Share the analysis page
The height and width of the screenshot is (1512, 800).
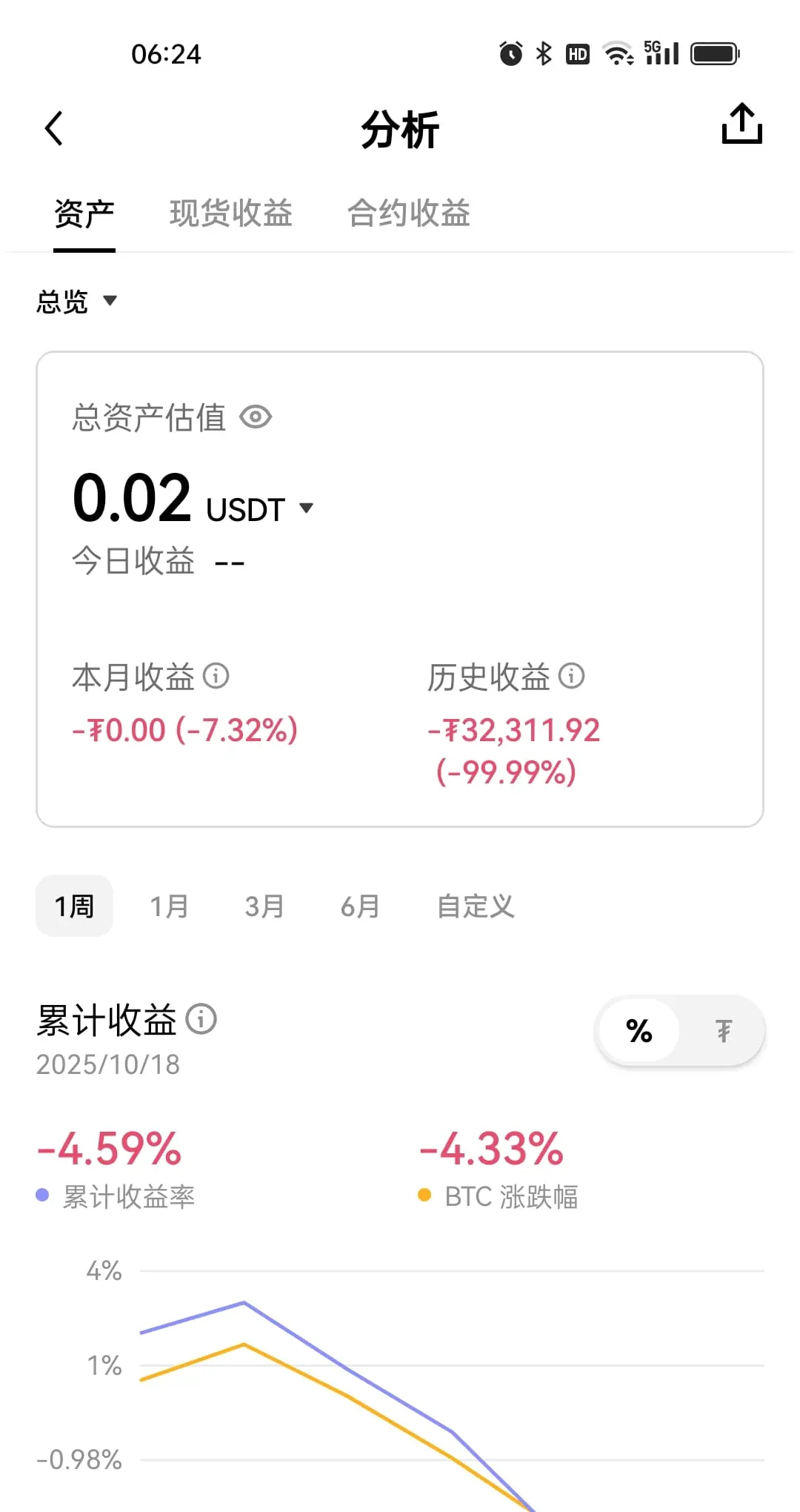pyautogui.click(x=741, y=124)
